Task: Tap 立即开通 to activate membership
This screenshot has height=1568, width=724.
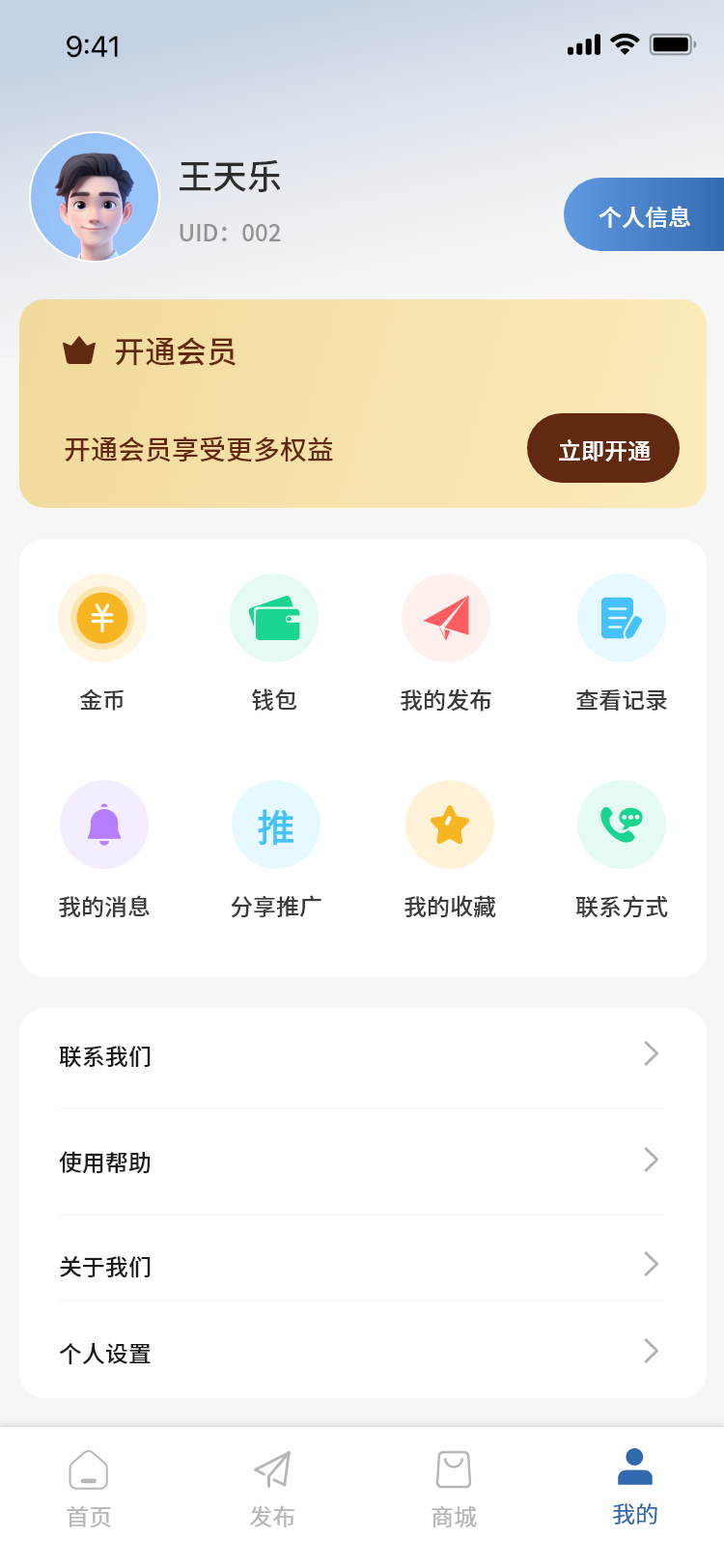Action: click(x=603, y=449)
